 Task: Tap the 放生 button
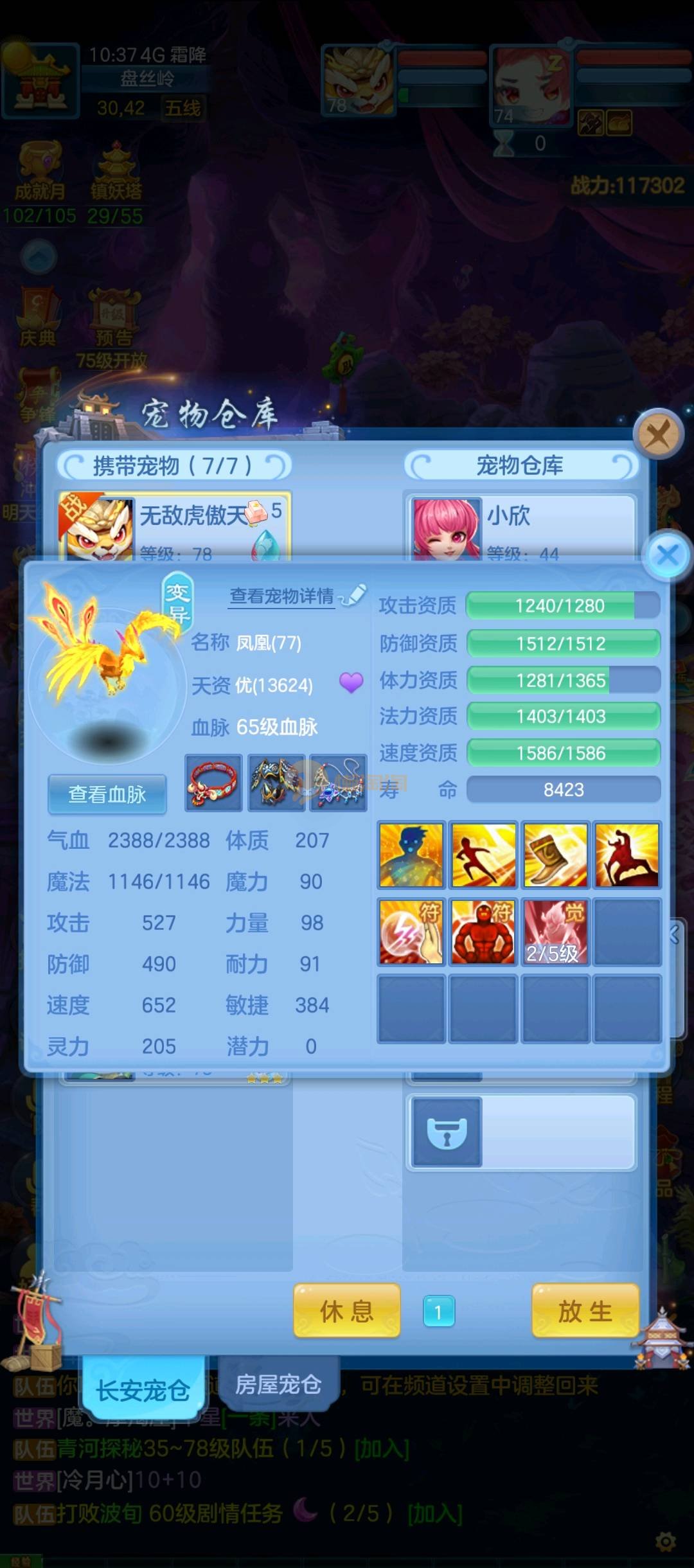(x=585, y=1311)
